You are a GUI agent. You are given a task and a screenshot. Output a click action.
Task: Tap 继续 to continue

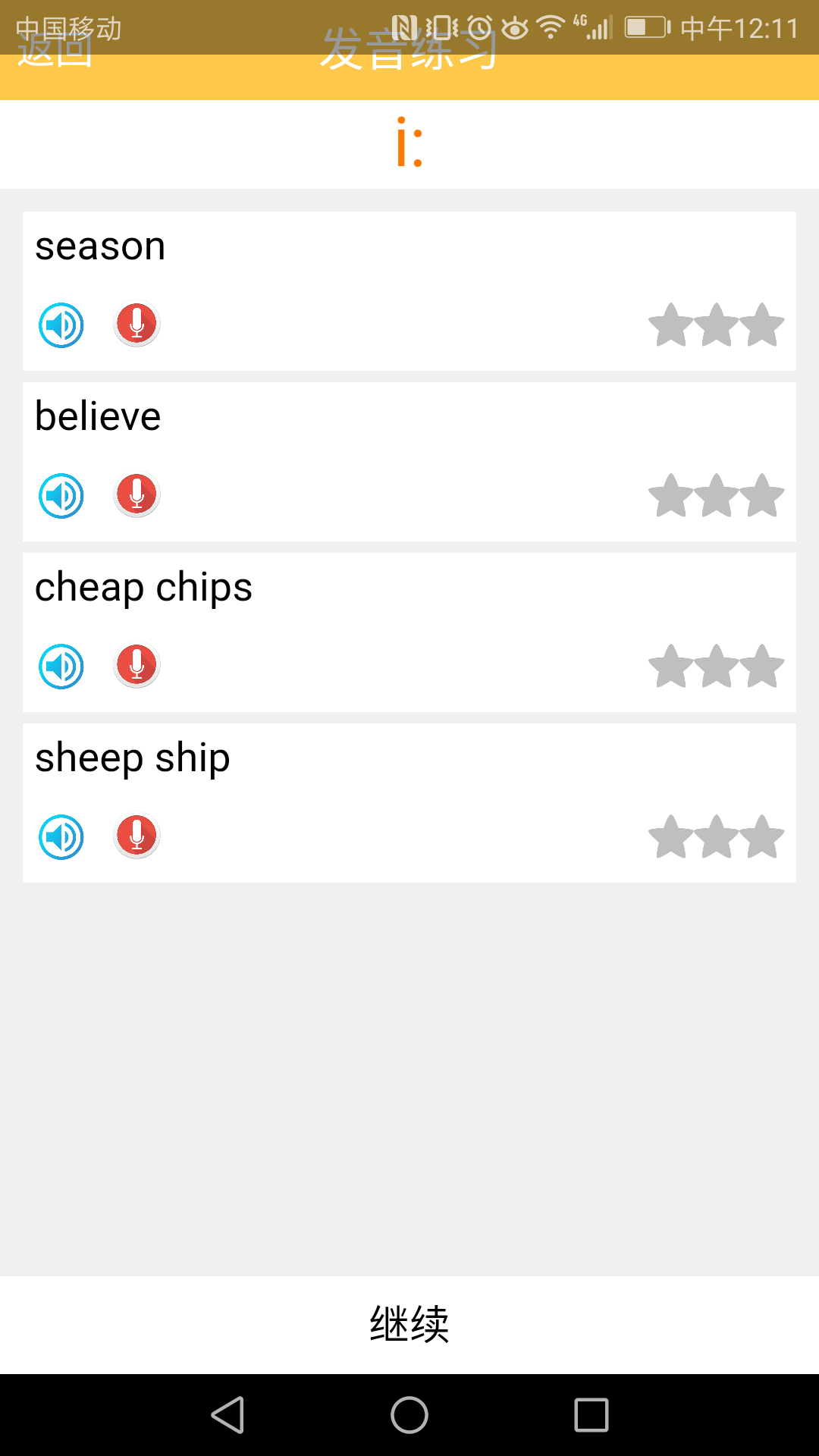409,1324
